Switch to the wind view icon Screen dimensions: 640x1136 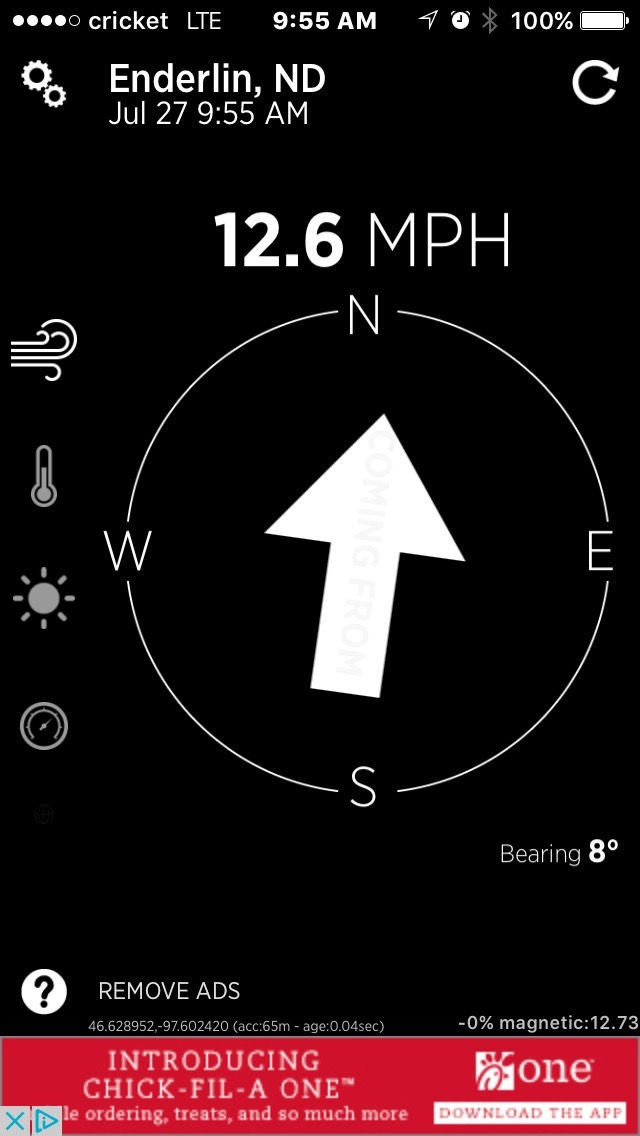[43, 350]
